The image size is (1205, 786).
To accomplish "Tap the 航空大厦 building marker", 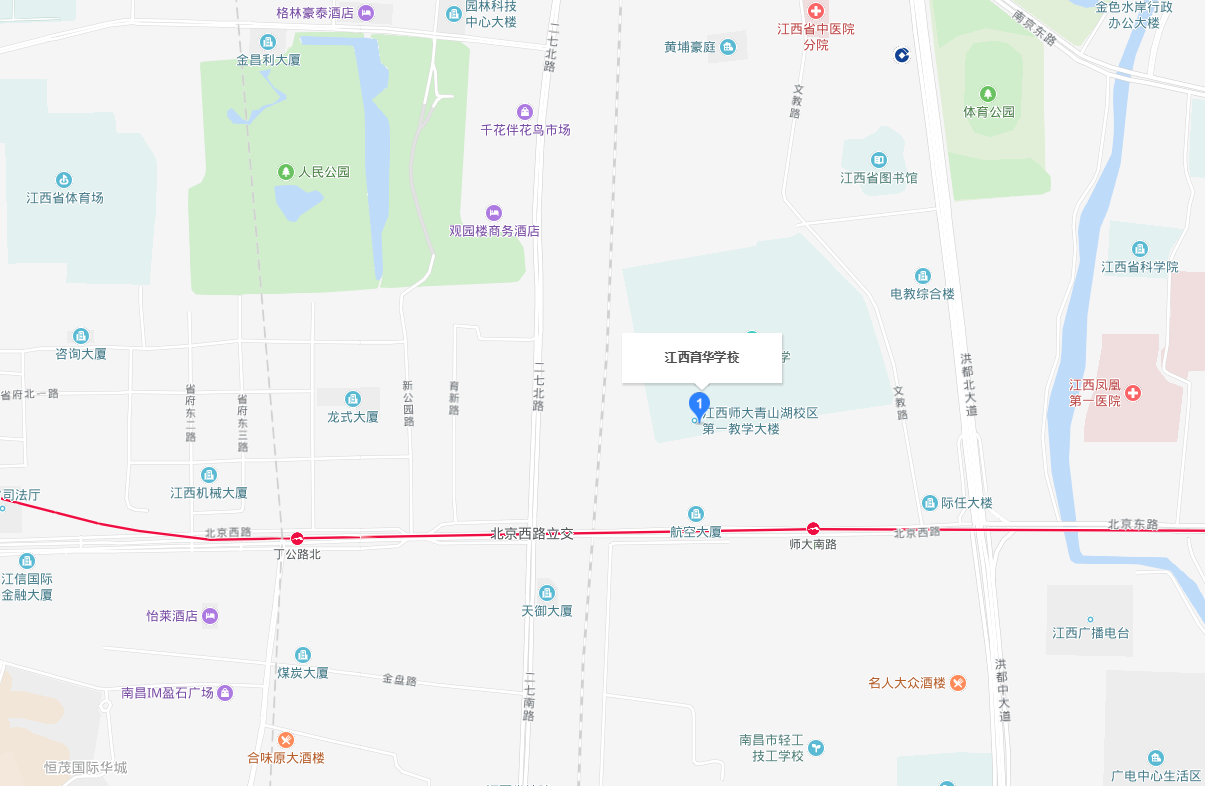I will point(695,514).
